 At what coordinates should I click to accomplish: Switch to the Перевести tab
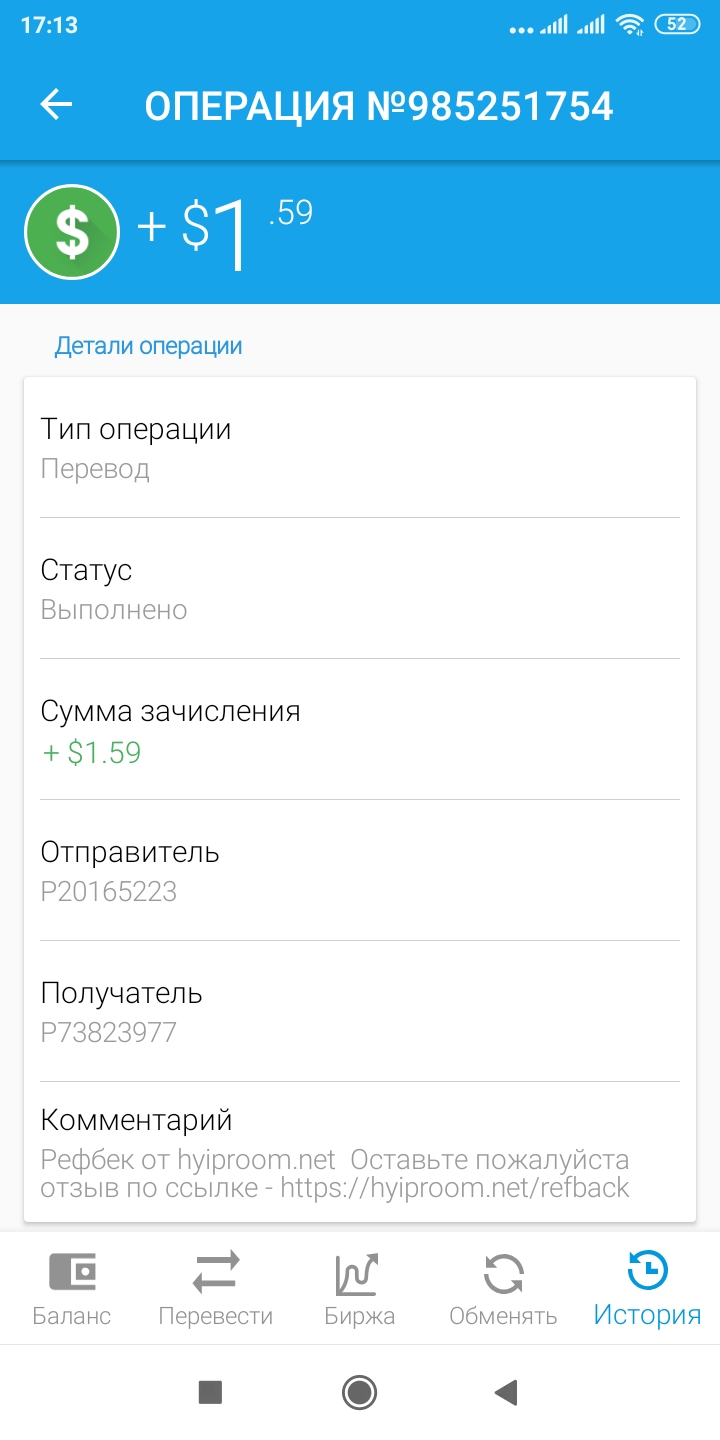[x=216, y=1288]
